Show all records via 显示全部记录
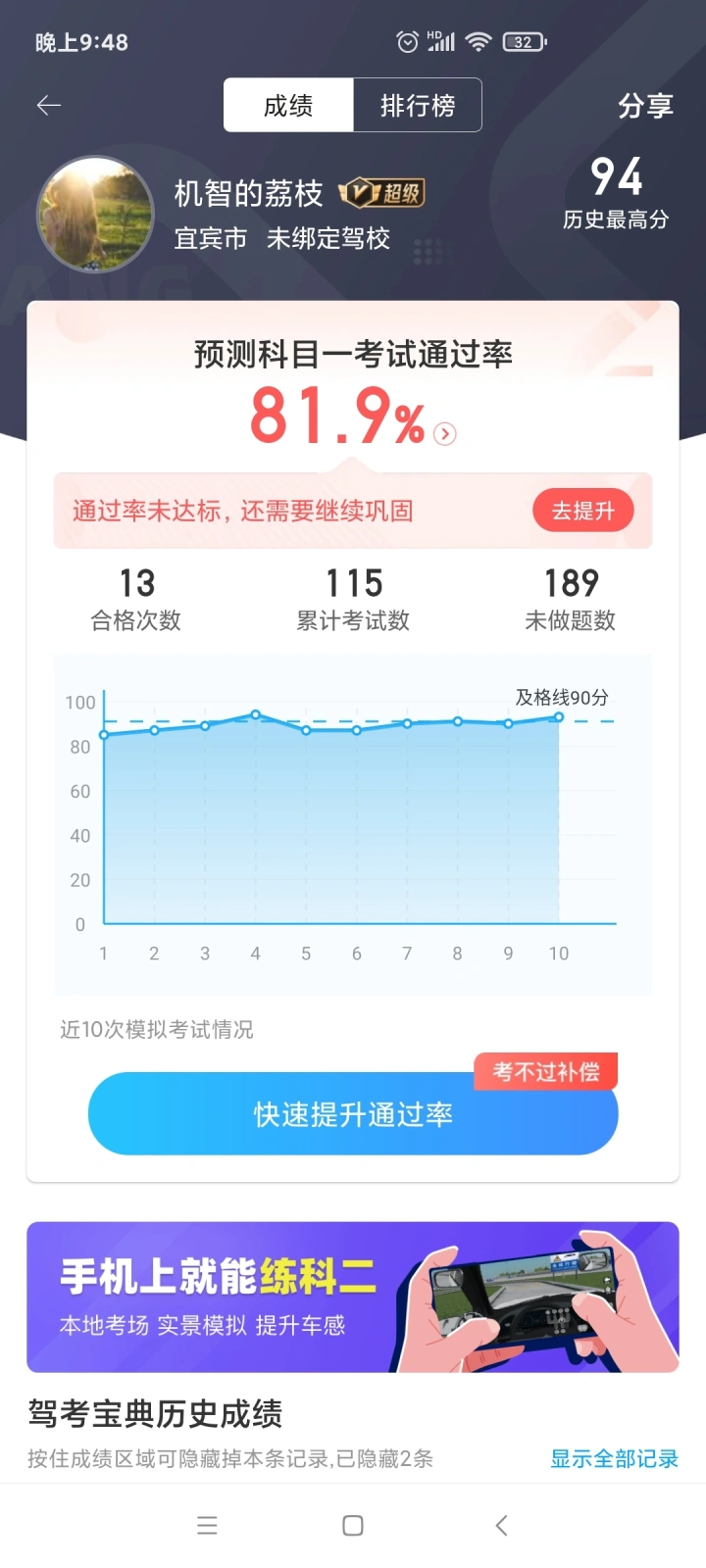706x1568 pixels. (x=614, y=1458)
